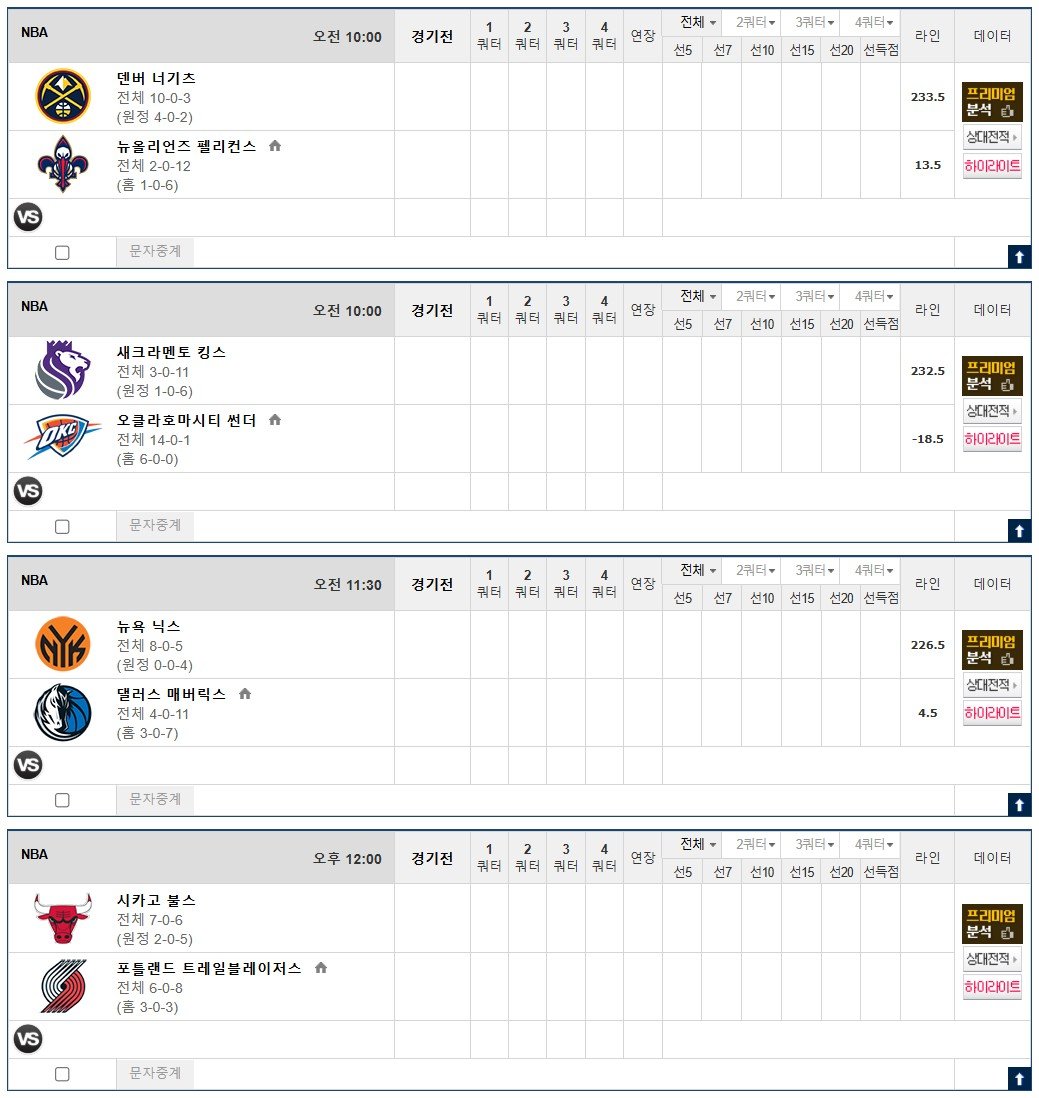Screen dimensions: 1039x1098
Task: Open 상대전적 for Sacramento vs Oklahoma City
Action: tap(992, 412)
